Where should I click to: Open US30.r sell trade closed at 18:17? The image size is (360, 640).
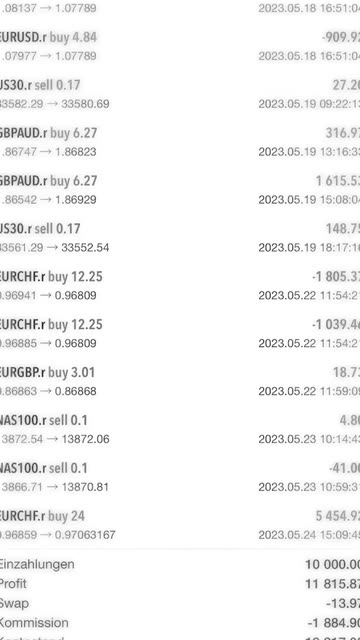point(180,238)
